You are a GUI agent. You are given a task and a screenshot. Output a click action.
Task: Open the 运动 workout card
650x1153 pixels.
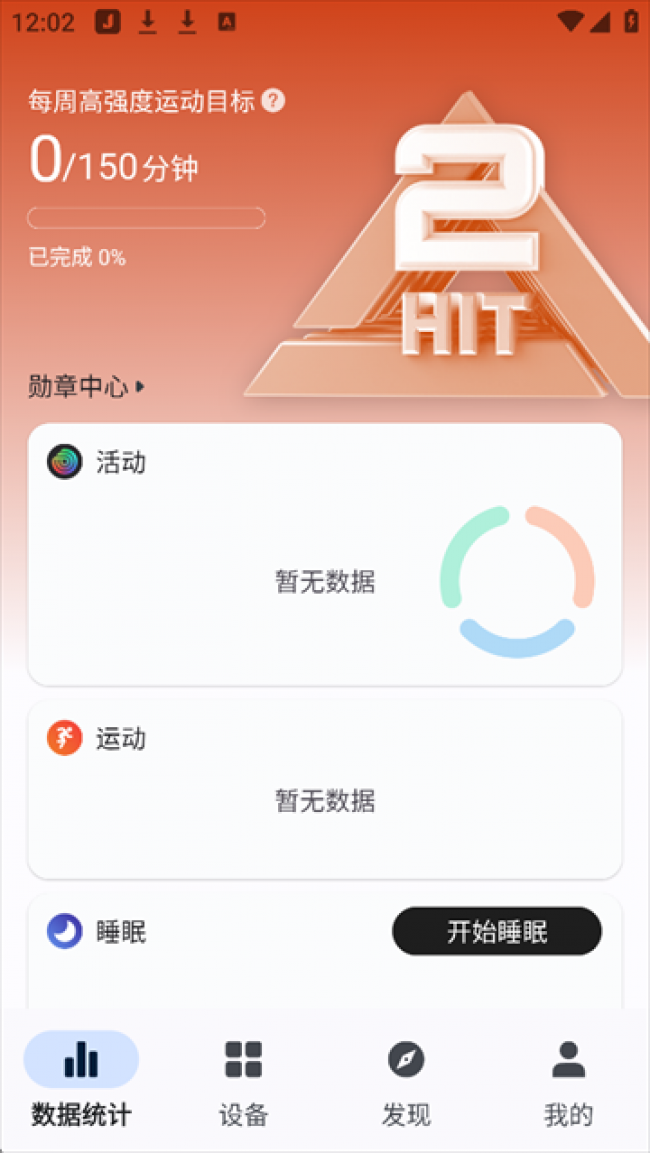click(324, 789)
